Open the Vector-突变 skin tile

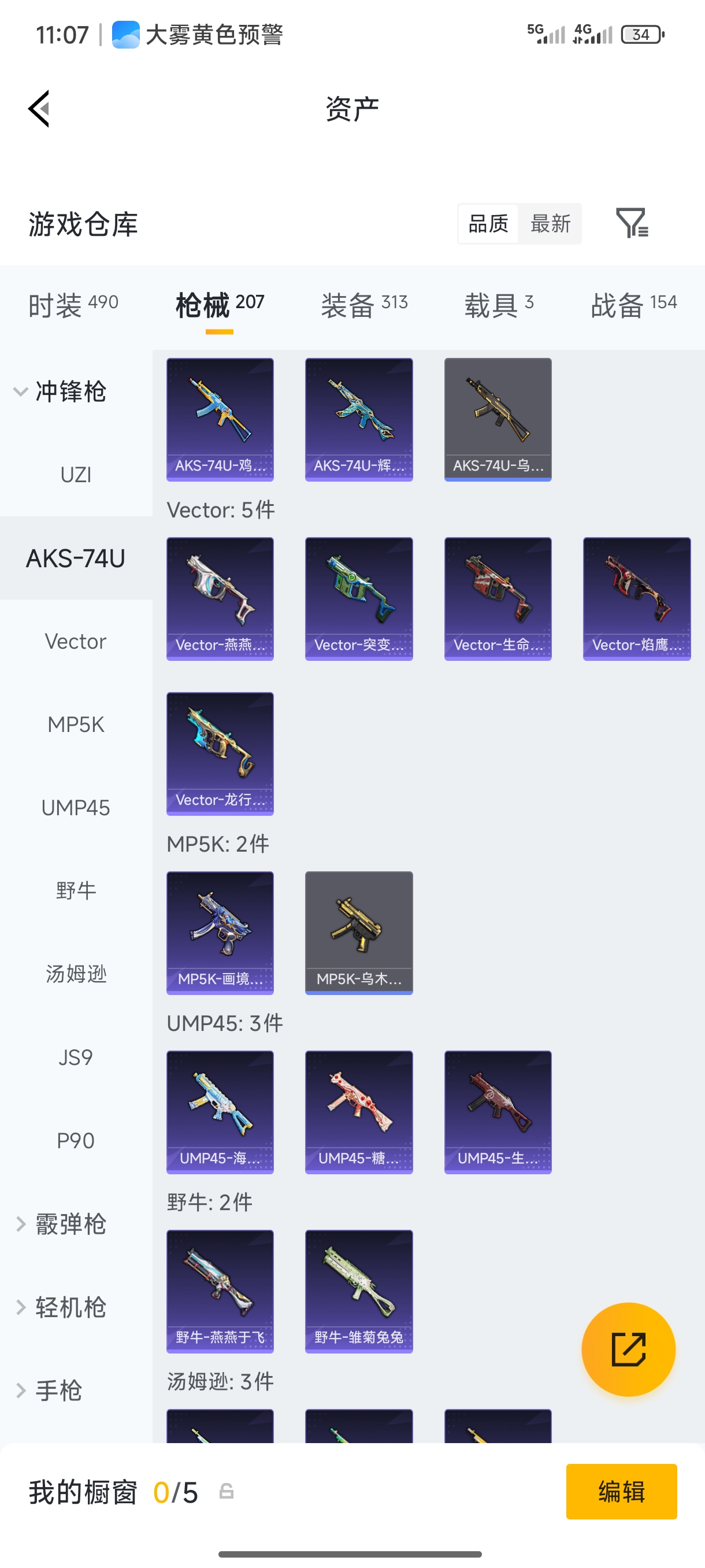359,598
